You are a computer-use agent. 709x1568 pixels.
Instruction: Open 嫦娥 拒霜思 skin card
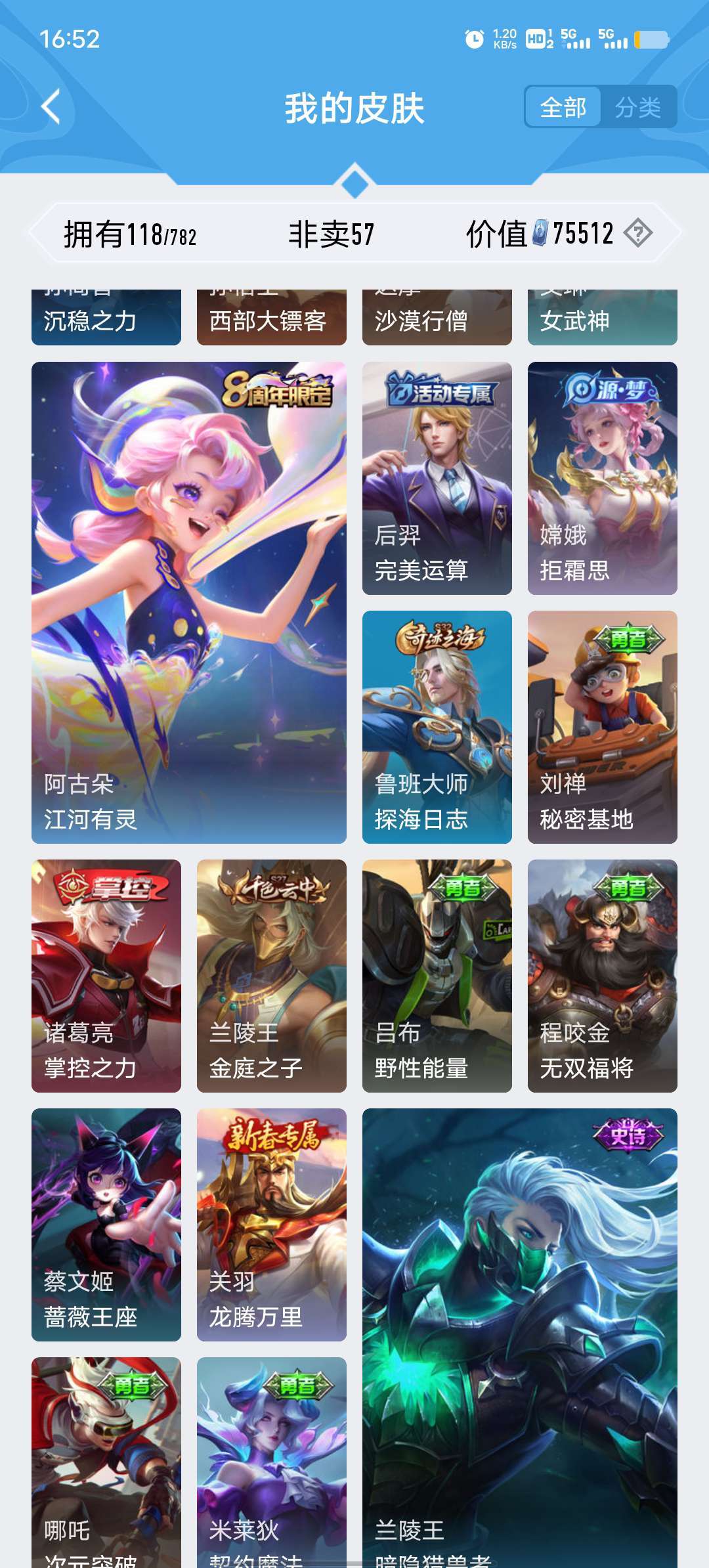pos(602,478)
